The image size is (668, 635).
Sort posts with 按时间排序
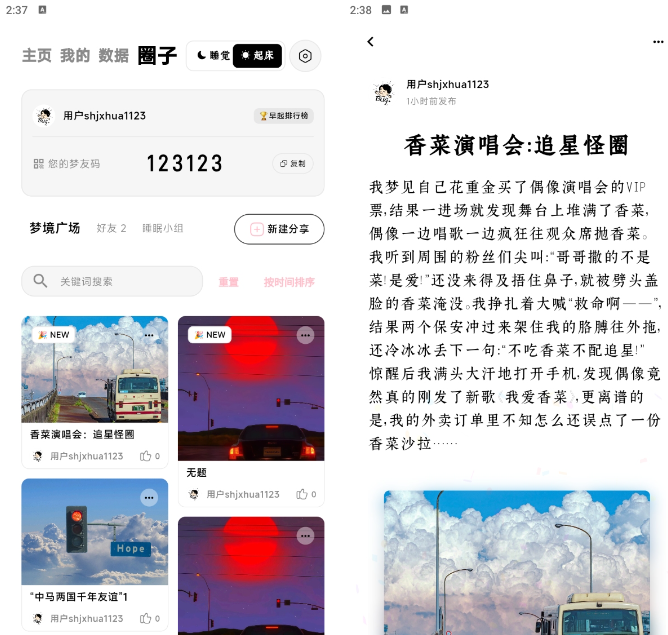(289, 282)
